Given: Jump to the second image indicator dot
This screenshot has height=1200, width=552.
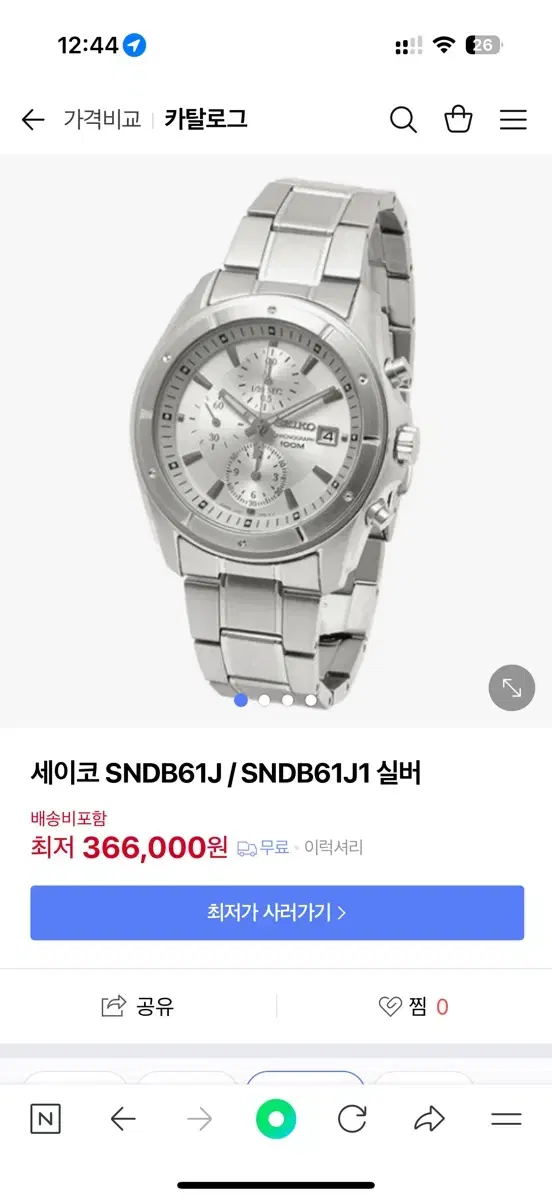Looking at the screenshot, I should point(264,700).
